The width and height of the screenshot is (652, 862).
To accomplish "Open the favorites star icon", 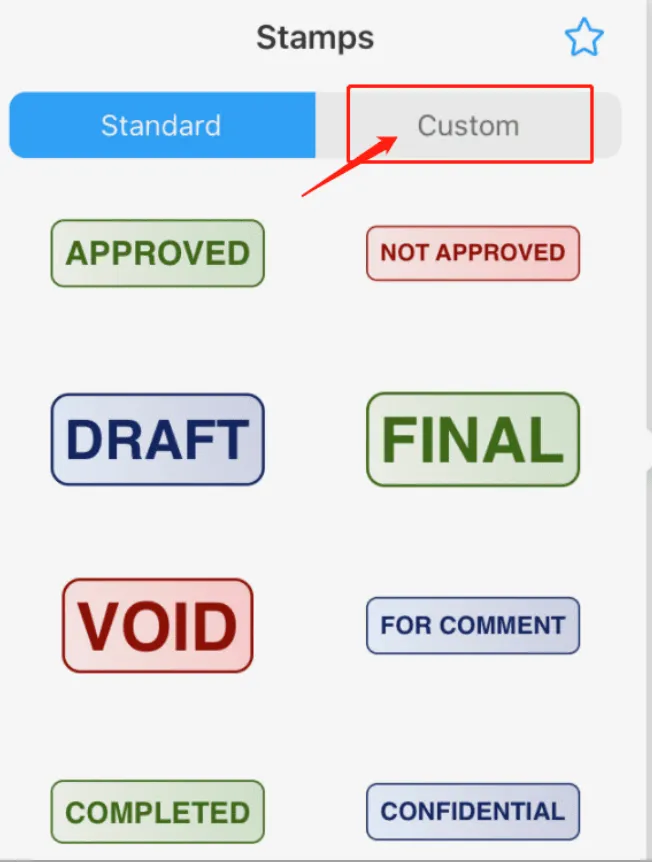I will point(584,38).
